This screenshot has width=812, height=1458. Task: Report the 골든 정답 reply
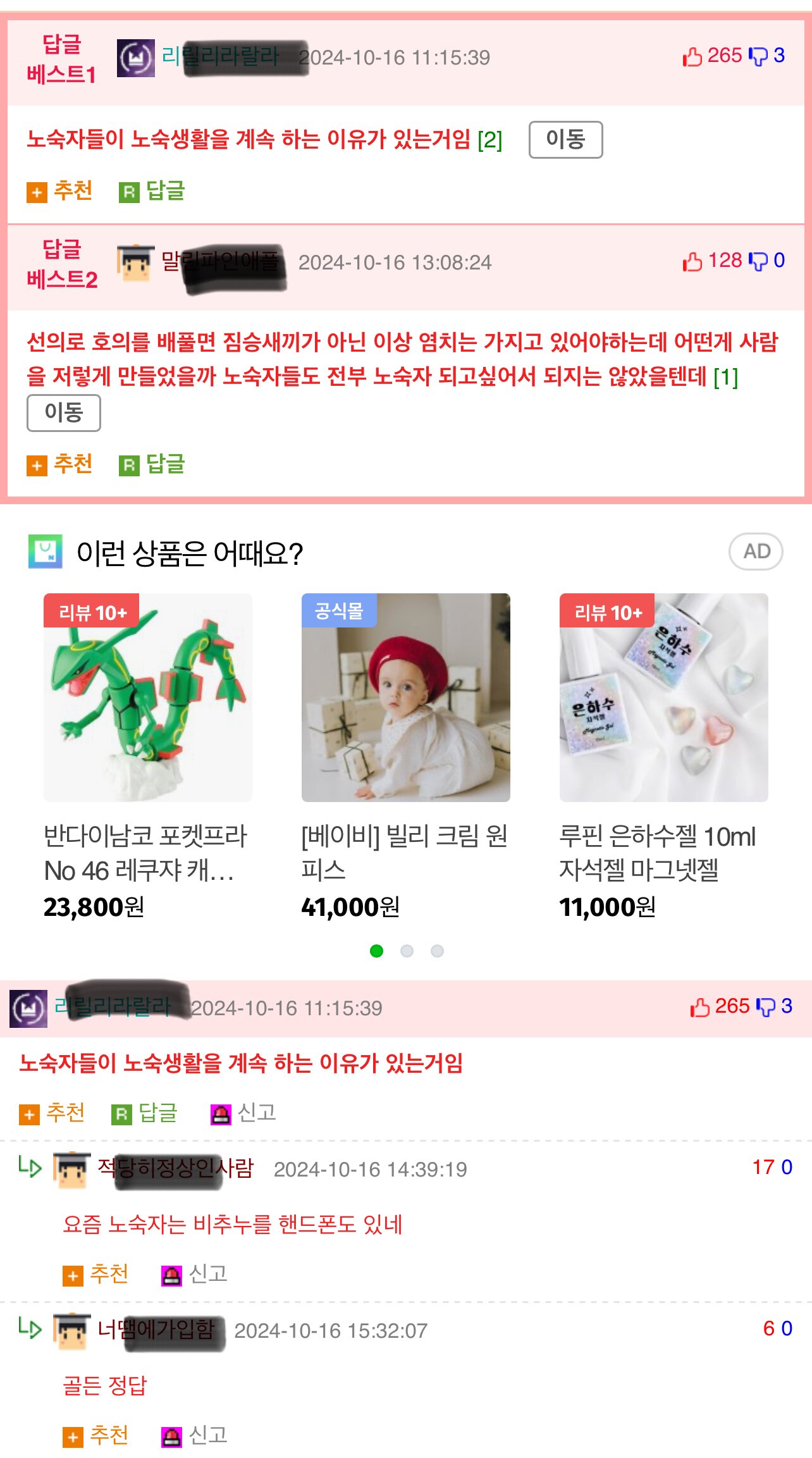click(195, 1435)
